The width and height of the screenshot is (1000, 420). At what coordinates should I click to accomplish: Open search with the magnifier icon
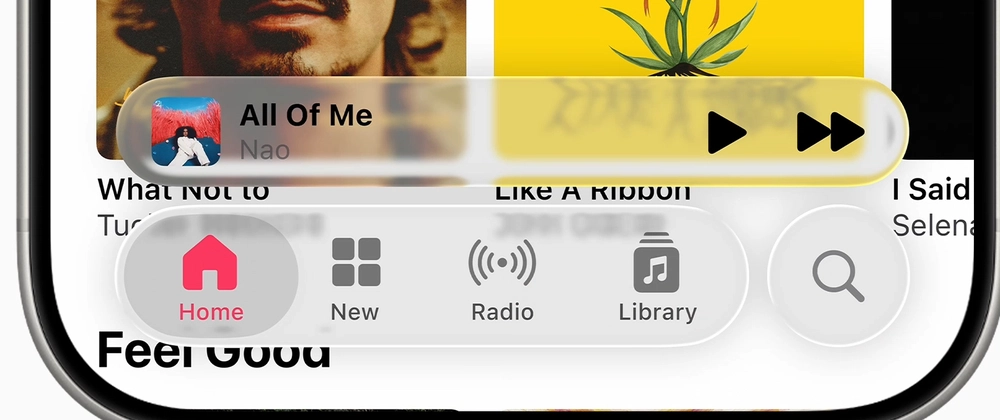[x=838, y=276]
